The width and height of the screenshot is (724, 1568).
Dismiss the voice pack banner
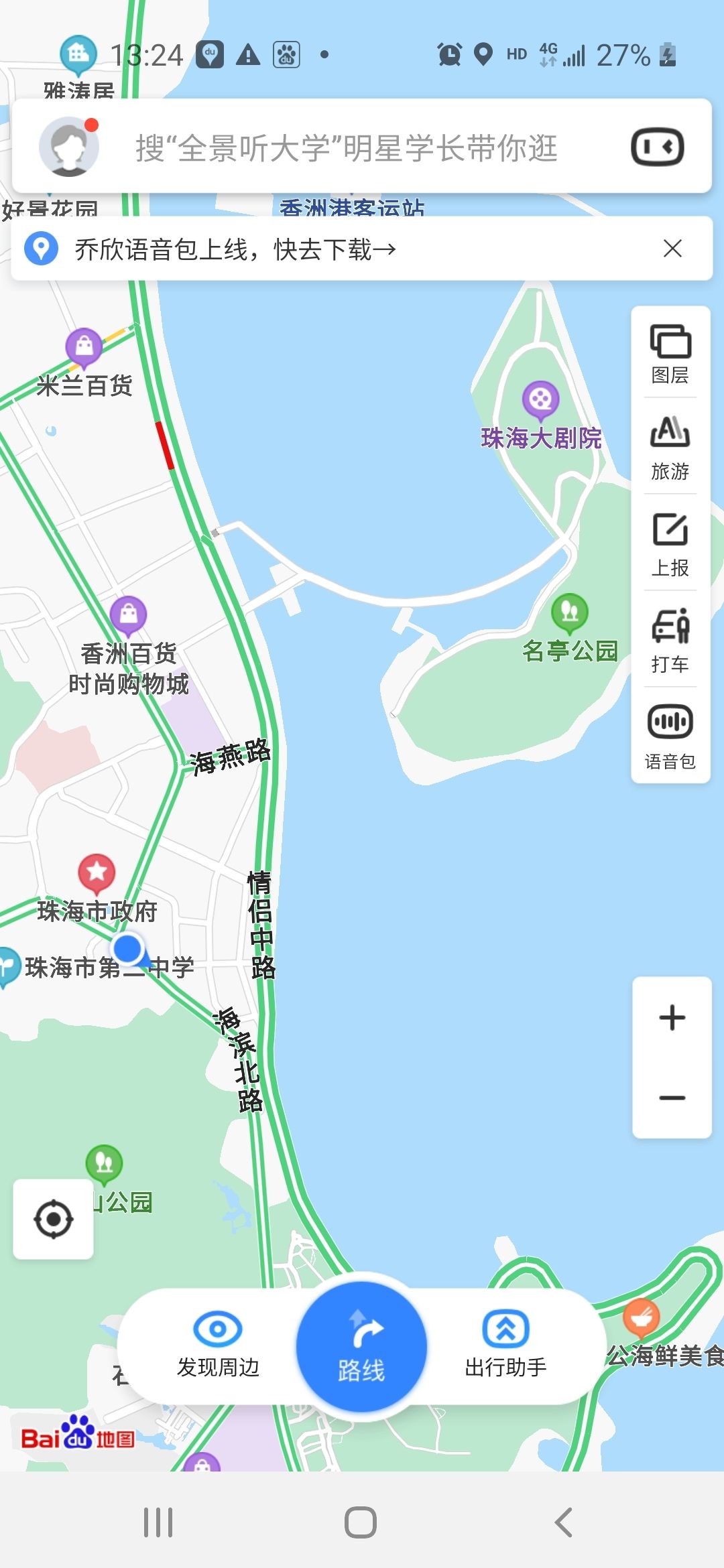click(x=672, y=249)
